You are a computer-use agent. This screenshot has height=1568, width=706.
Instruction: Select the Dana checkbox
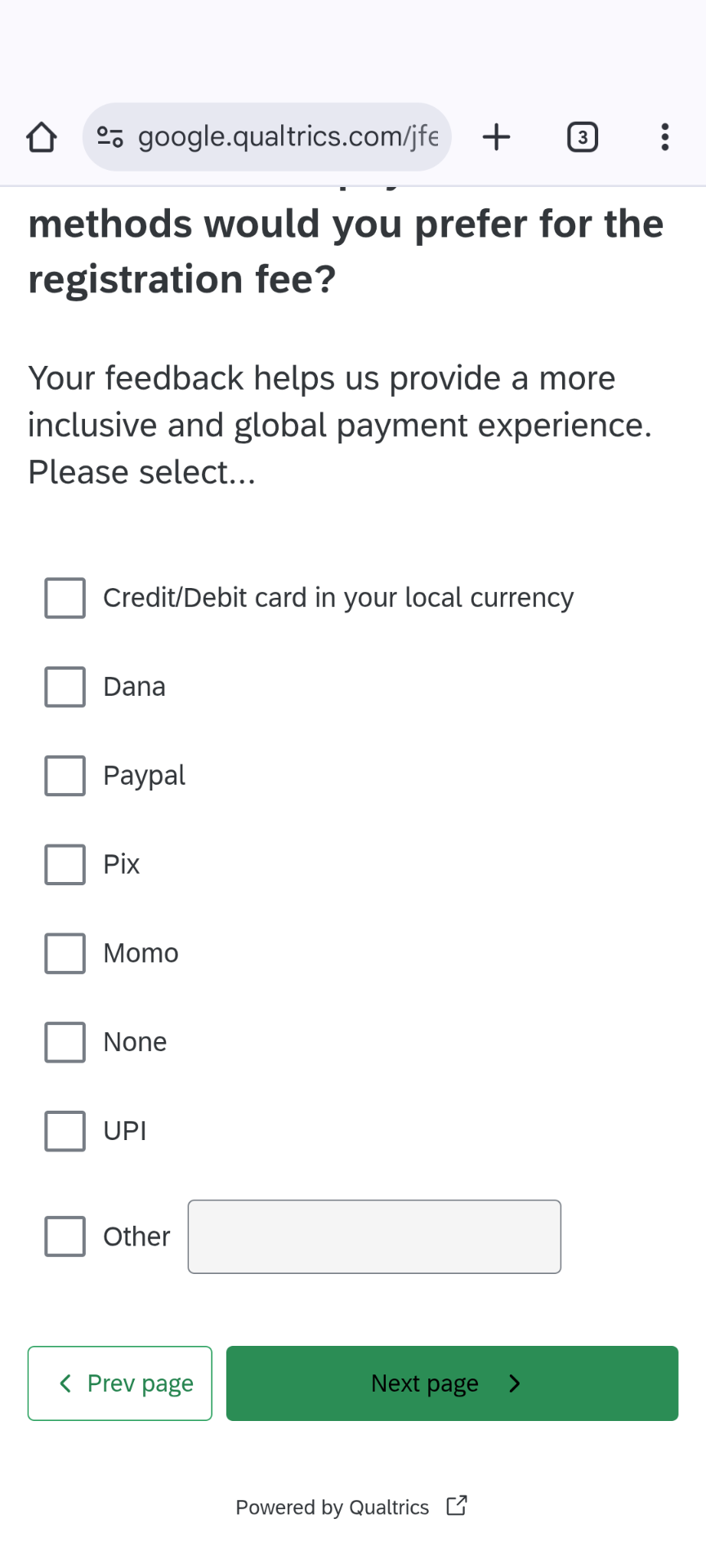click(x=65, y=687)
